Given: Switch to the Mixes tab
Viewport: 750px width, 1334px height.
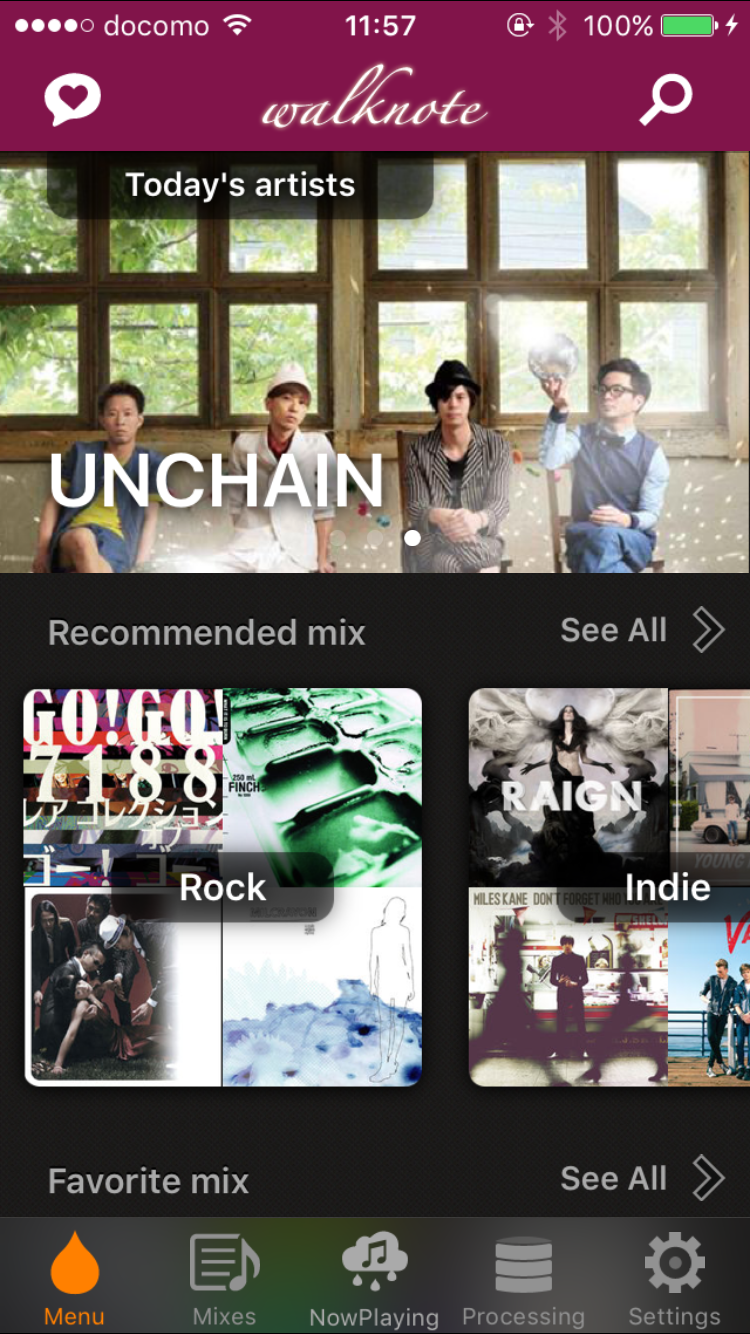Looking at the screenshot, I should [224, 1279].
